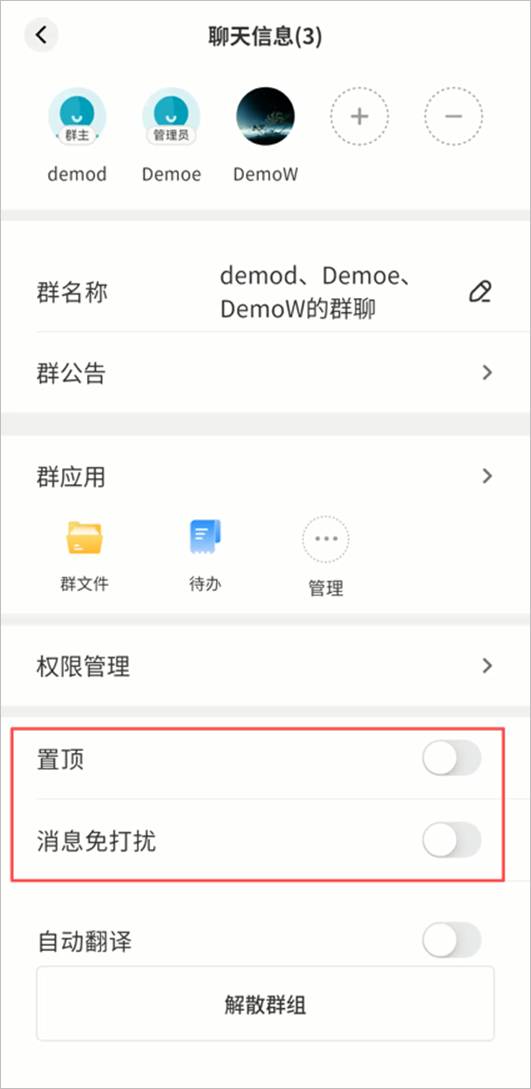Enable the 置顶 pin switch

452,758
